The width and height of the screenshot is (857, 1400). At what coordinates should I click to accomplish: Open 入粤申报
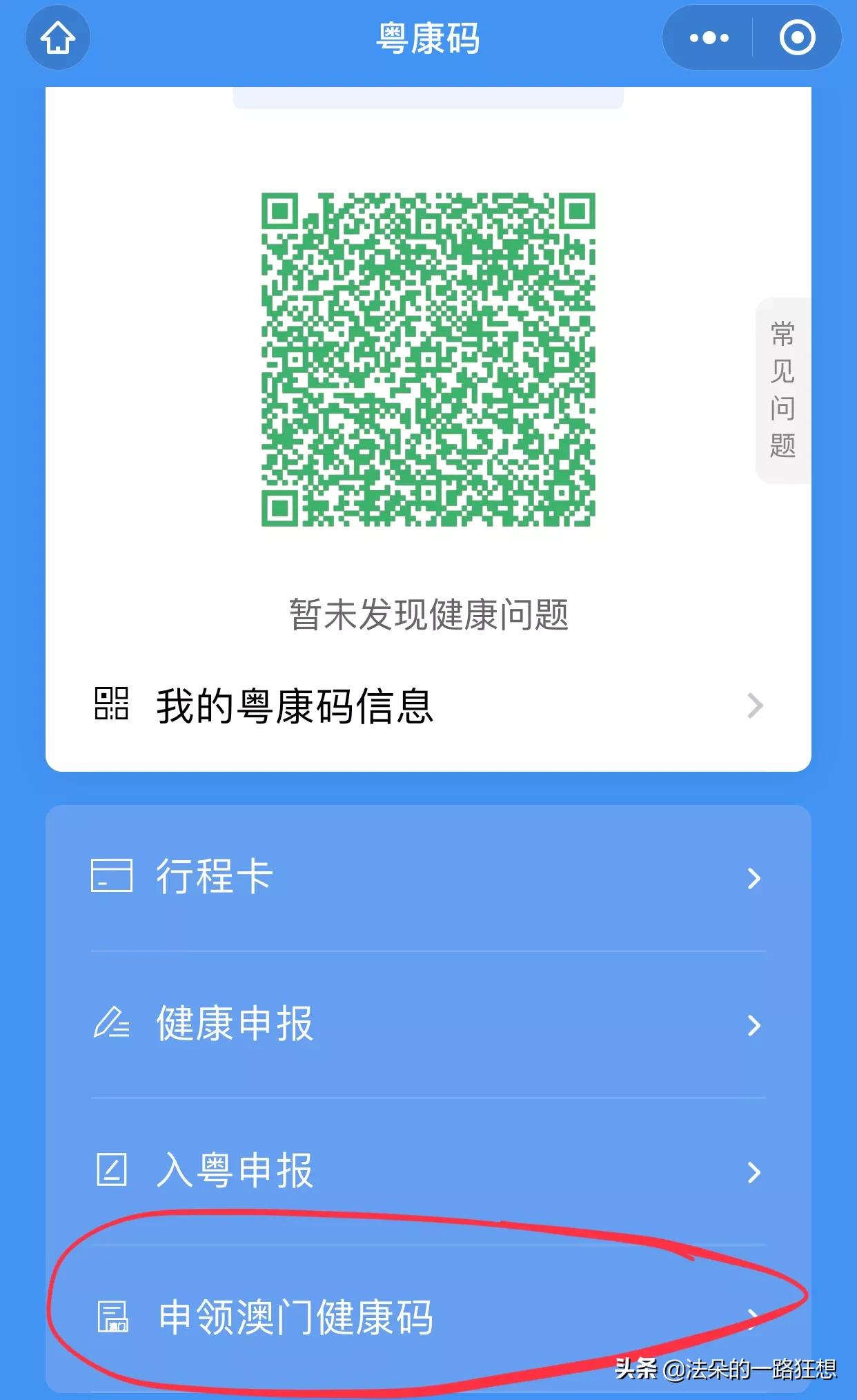tap(428, 1171)
